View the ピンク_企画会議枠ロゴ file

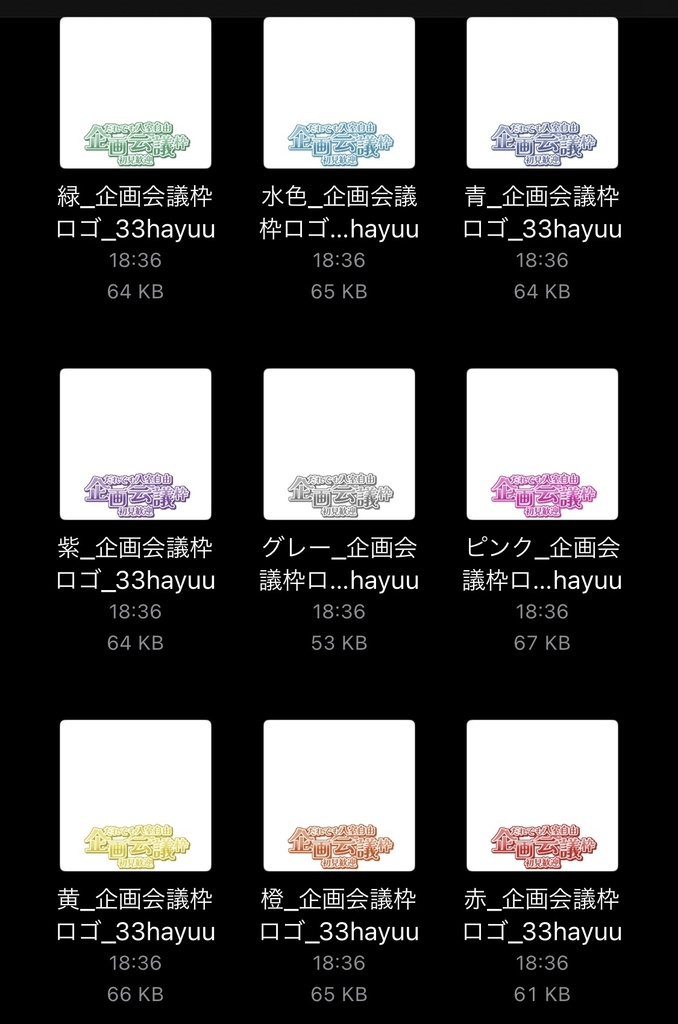542,444
